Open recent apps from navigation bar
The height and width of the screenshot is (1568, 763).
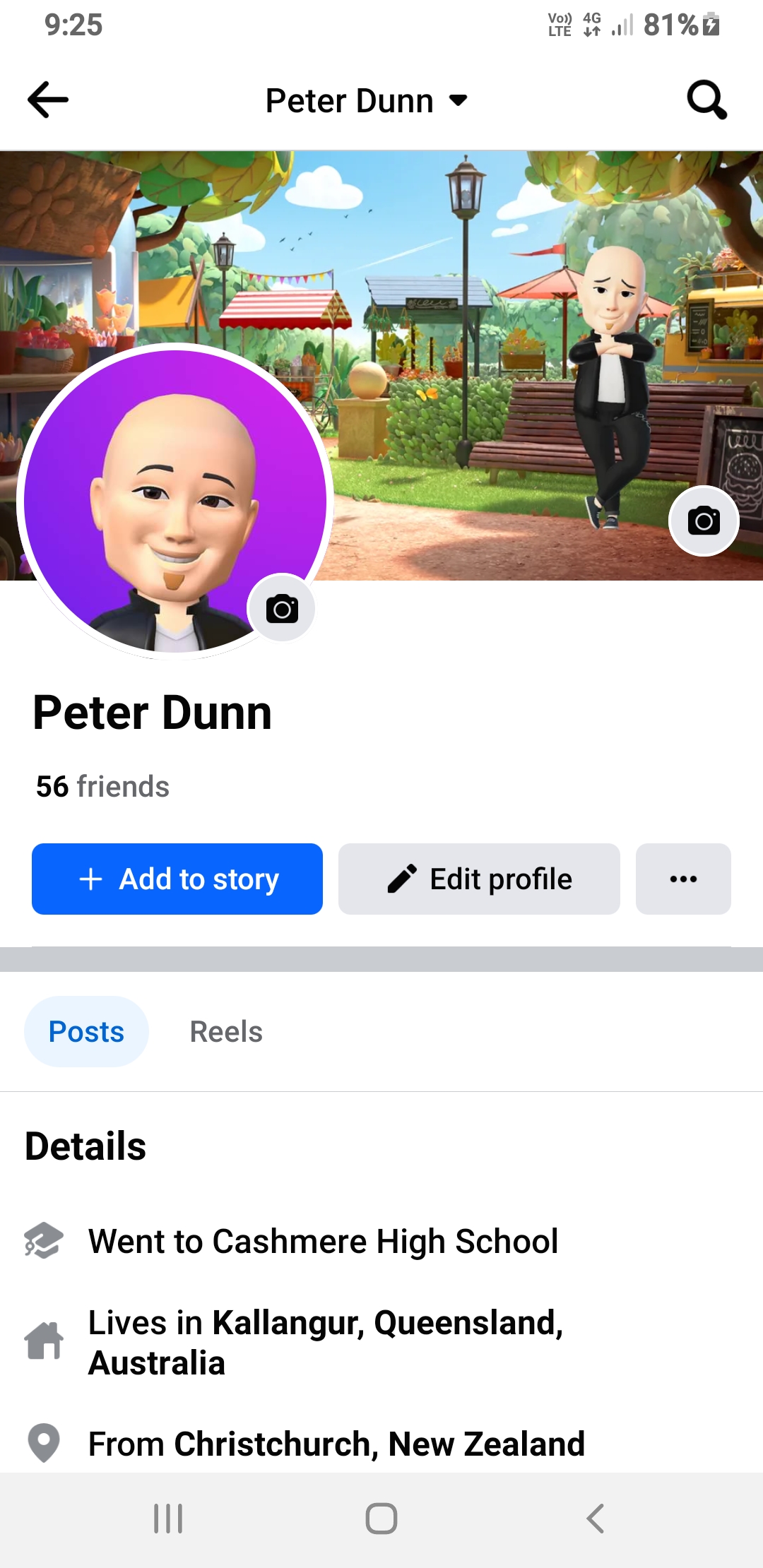click(x=168, y=1518)
